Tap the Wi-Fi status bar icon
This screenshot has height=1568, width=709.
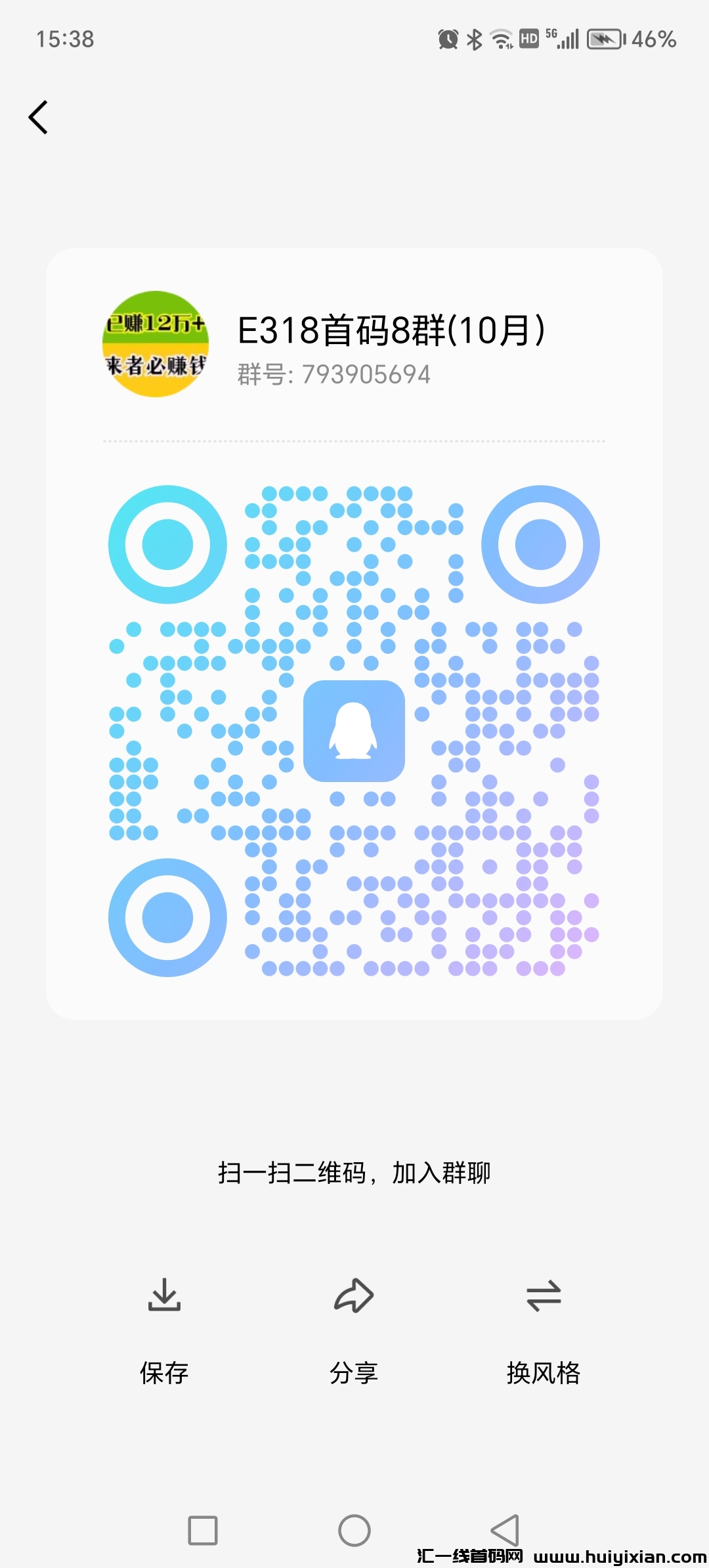coord(500,39)
